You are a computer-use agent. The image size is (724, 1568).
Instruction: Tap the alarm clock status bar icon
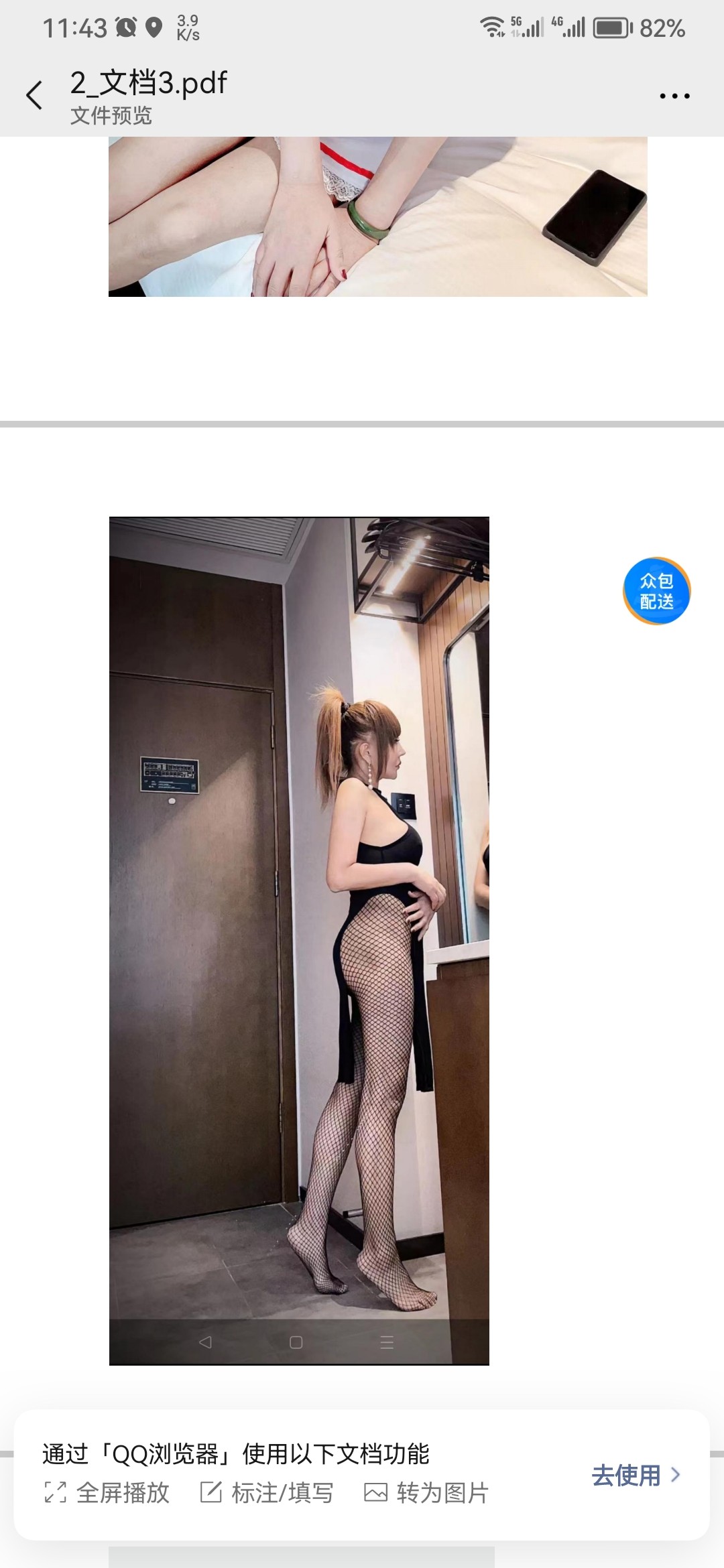(125, 27)
